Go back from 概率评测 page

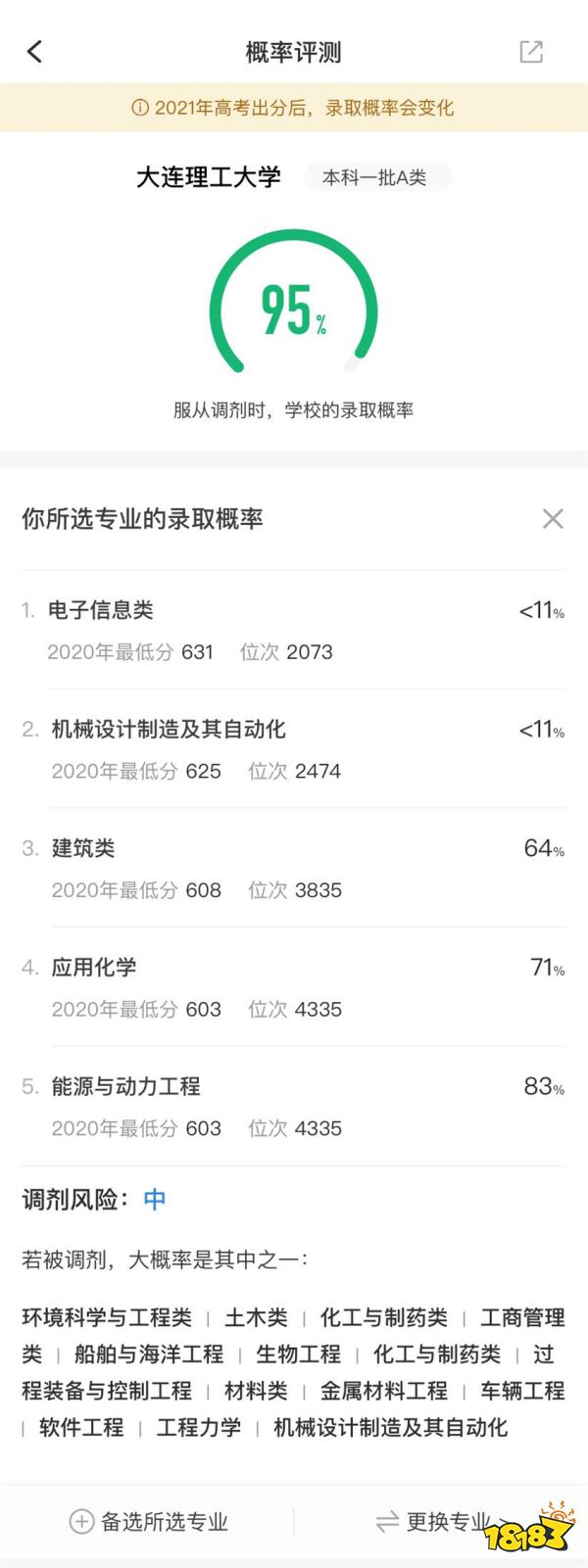pyautogui.click(x=35, y=52)
